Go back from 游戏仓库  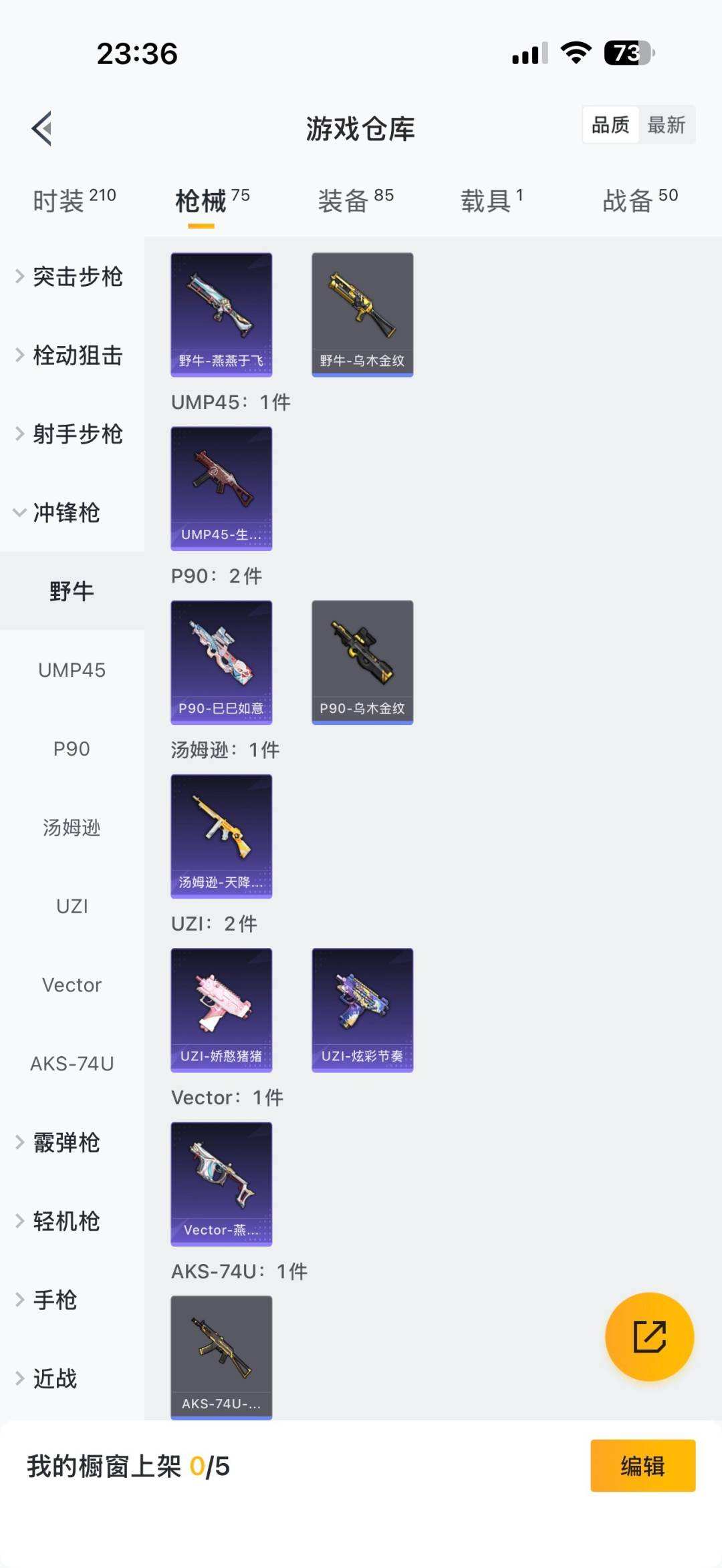coord(42,128)
